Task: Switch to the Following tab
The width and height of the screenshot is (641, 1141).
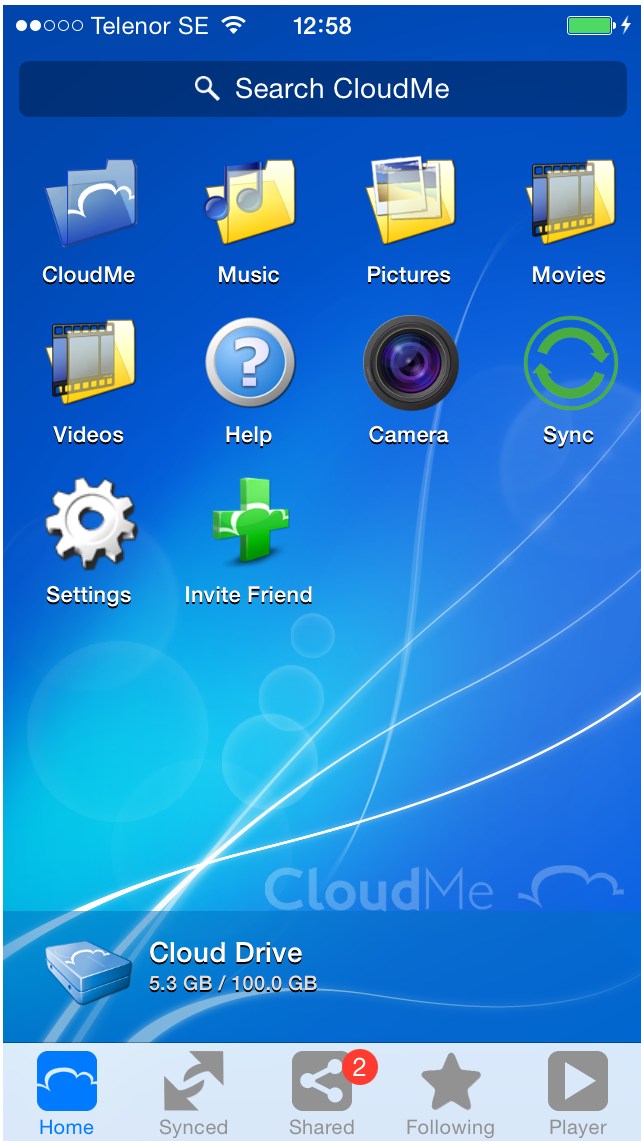Action: [x=450, y=1093]
